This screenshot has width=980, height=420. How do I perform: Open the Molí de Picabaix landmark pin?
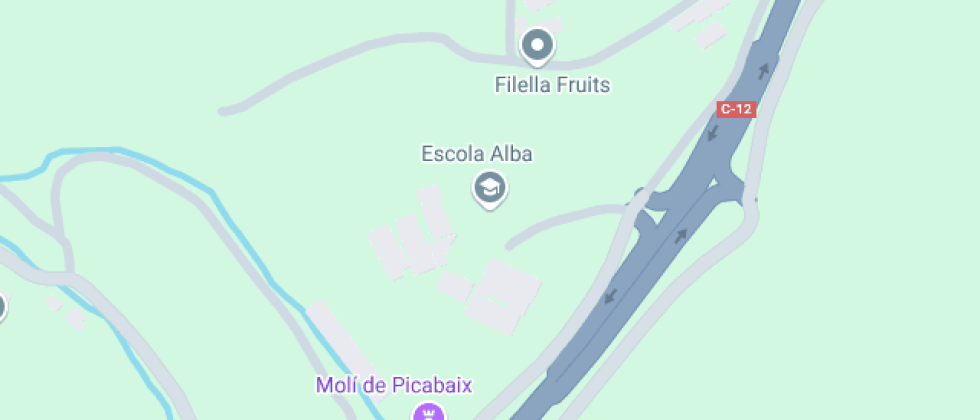tap(430, 412)
